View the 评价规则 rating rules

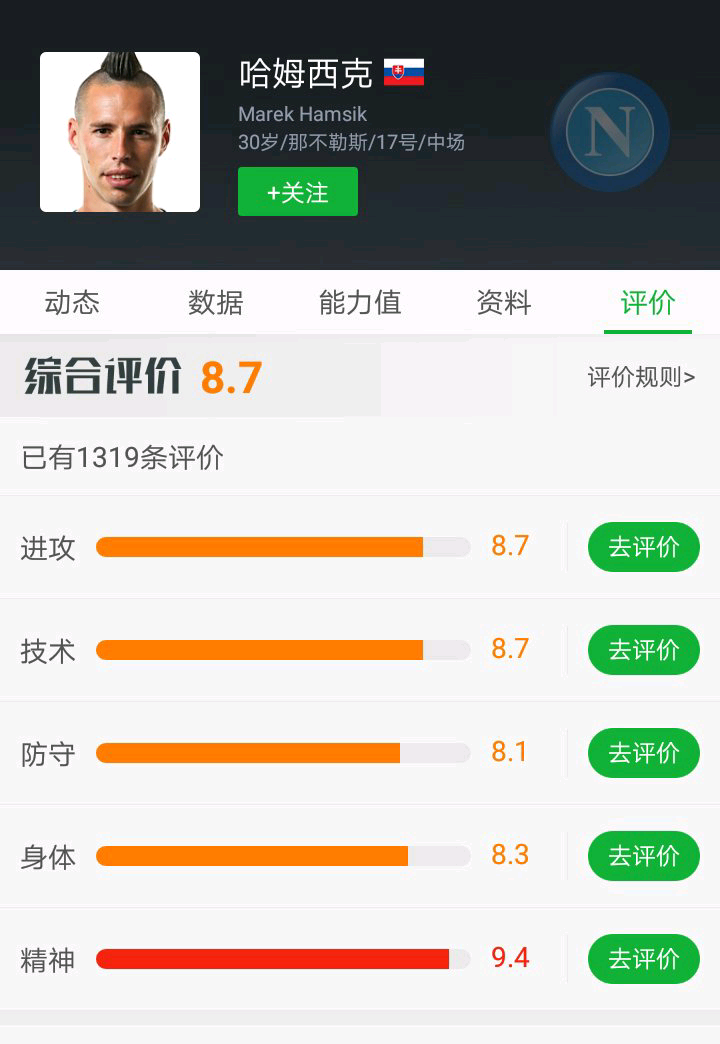tap(641, 377)
